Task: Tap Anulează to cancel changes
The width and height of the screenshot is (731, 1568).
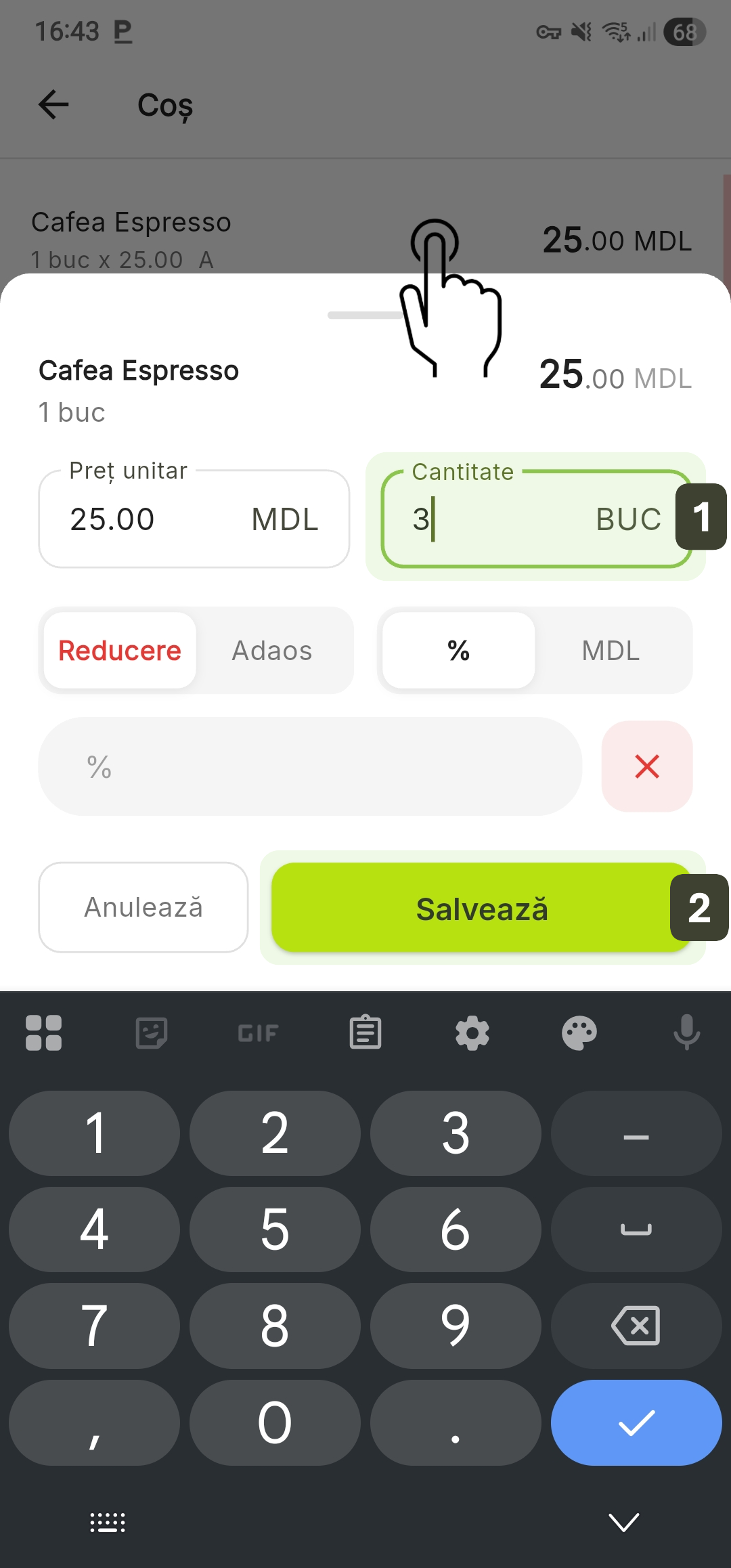Action: (143, 907)
